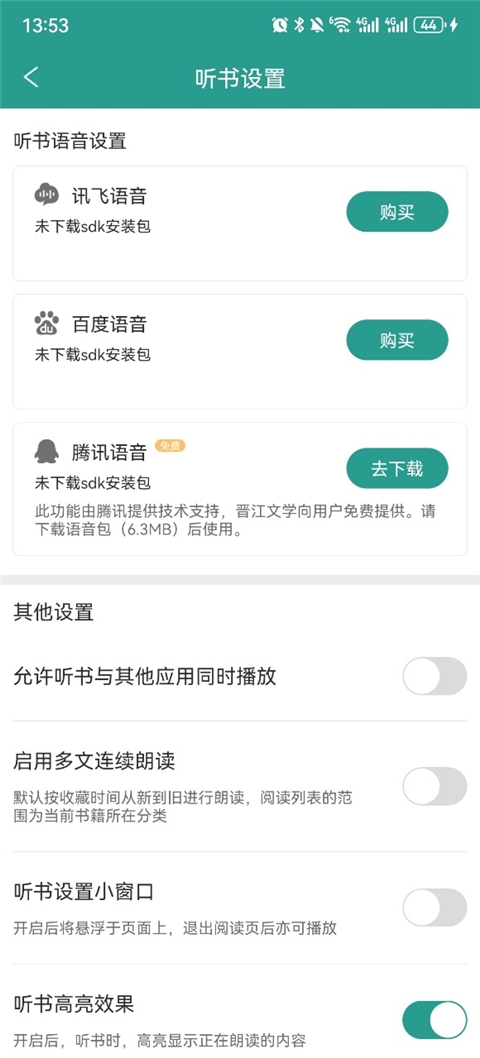Disable 听书高亮效果
Screen dimensions: 480x1058
coord(435,1020)
